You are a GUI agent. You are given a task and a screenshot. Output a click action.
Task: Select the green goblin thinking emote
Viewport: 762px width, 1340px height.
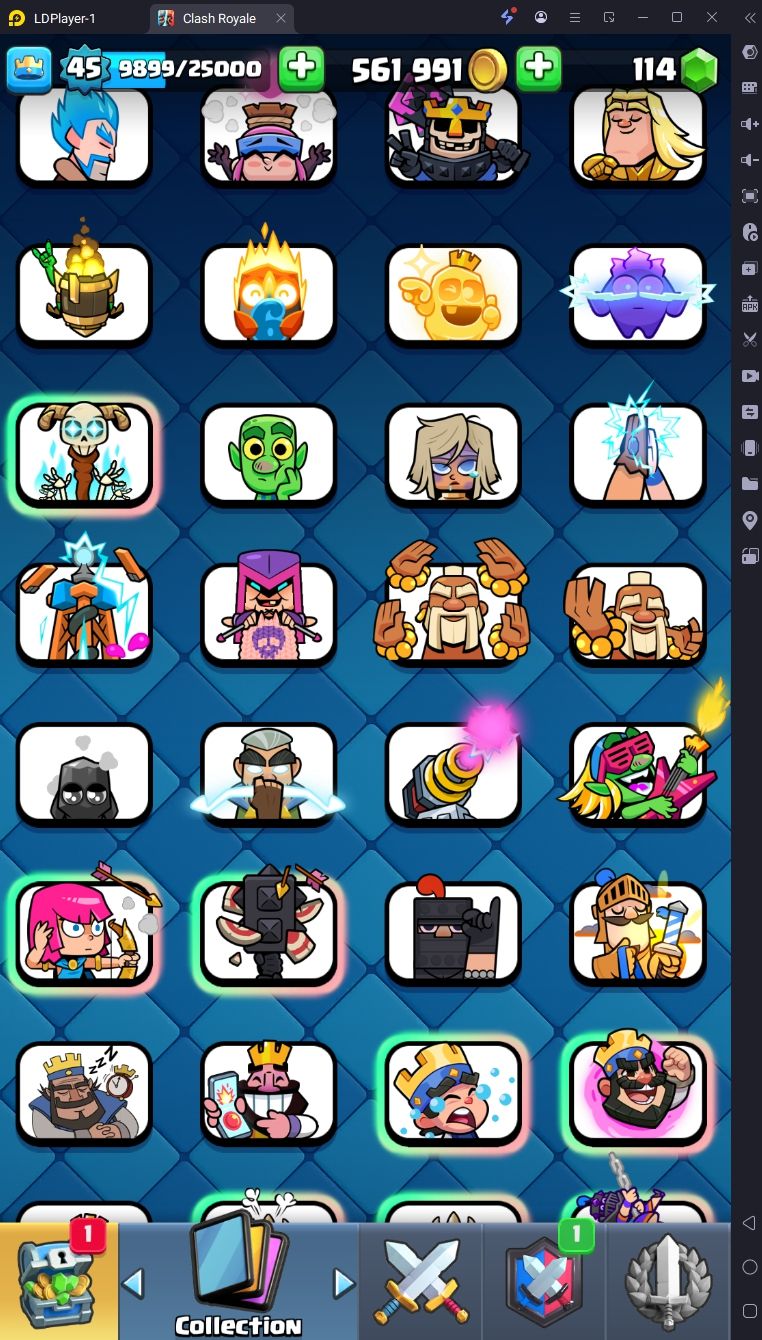(268, 455)
